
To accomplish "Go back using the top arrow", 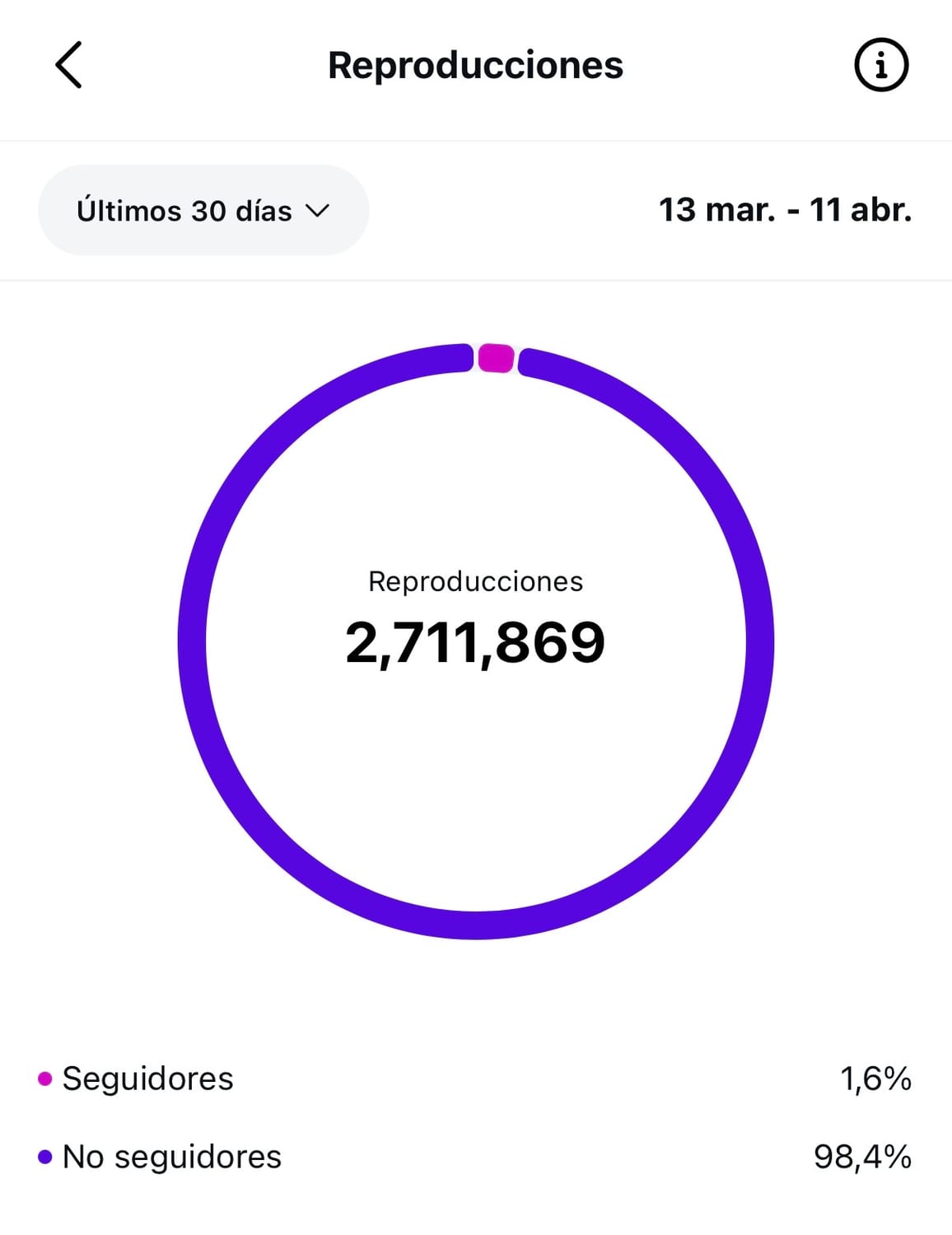I will click(x=69, y=65).
